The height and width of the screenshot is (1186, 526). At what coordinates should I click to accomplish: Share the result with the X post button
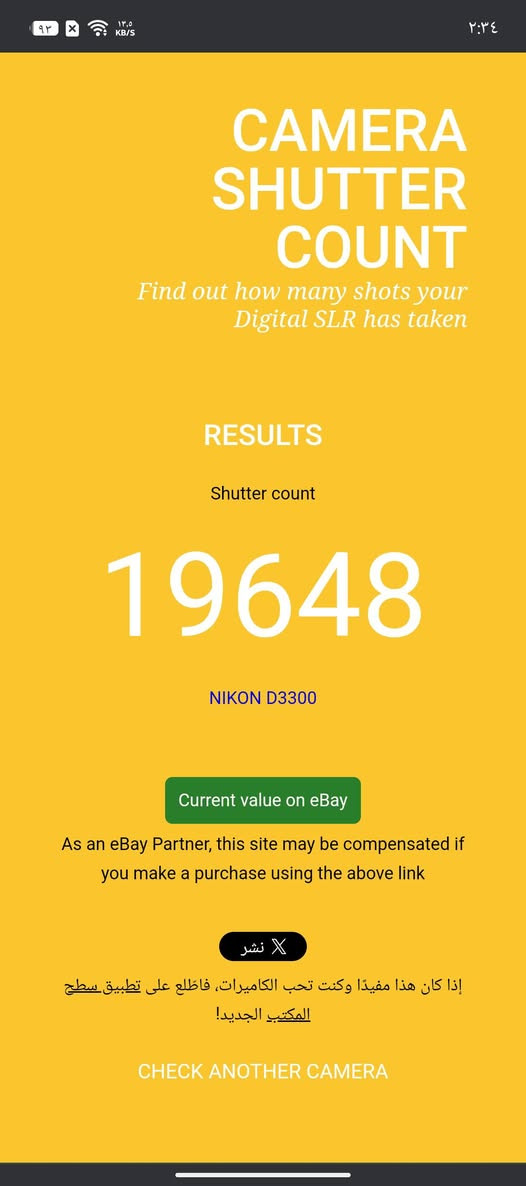click(x=263, y=947)
